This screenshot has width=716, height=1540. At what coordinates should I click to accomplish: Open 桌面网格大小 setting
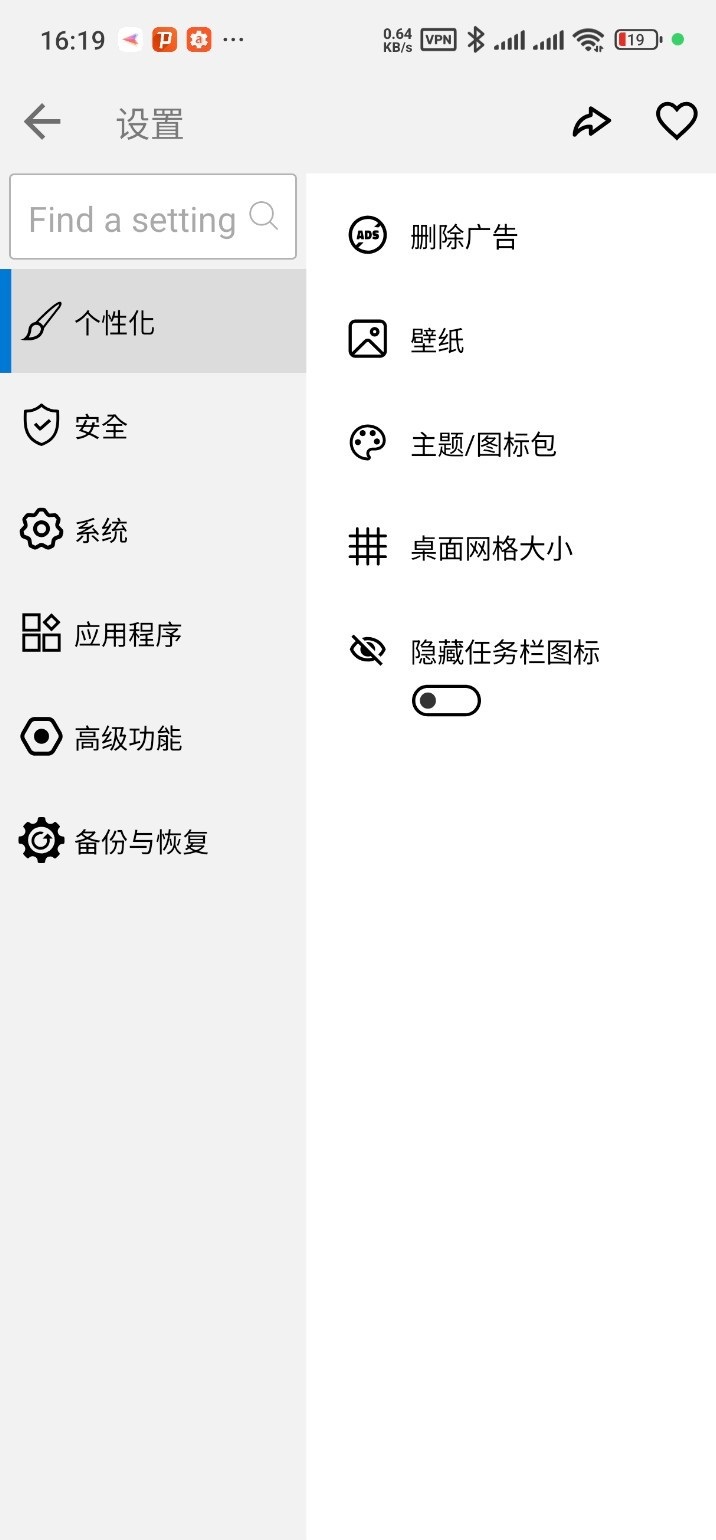[x=491, y=549]
